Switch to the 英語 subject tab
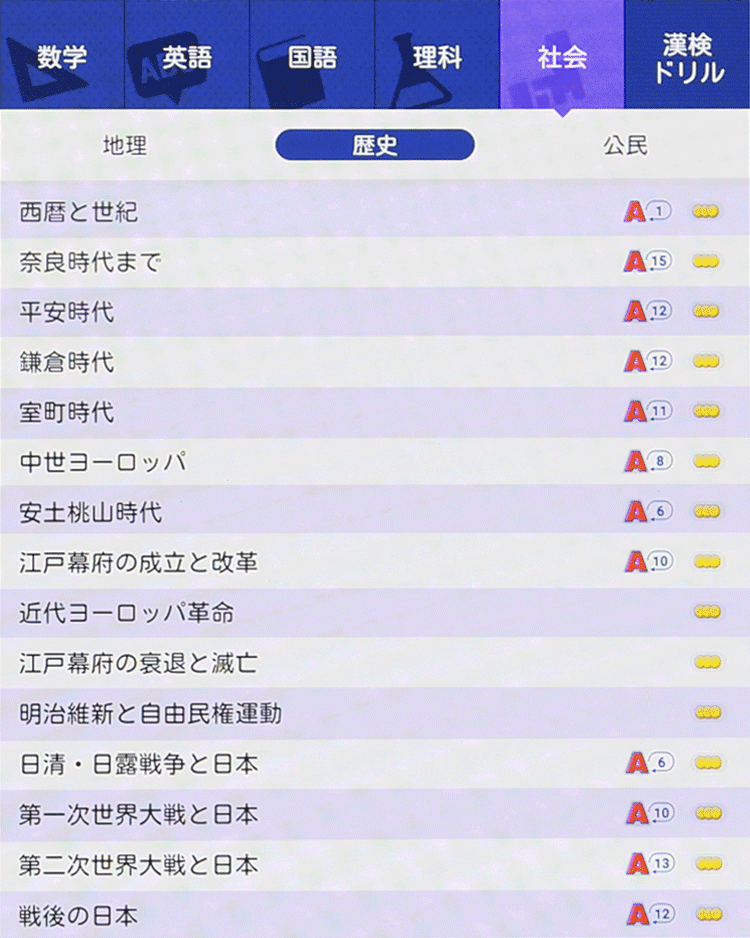 187,56
